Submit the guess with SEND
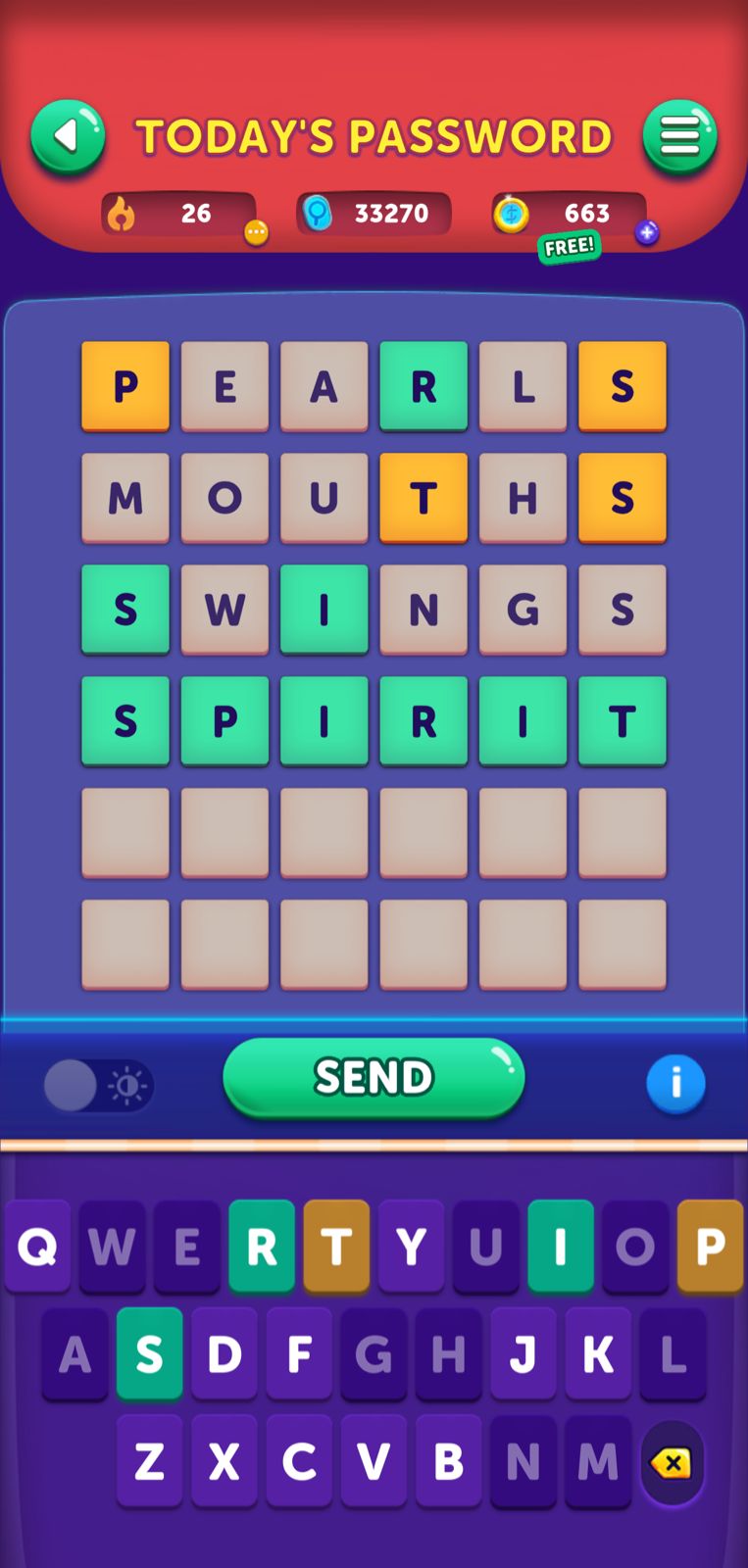 [374, 1078]
